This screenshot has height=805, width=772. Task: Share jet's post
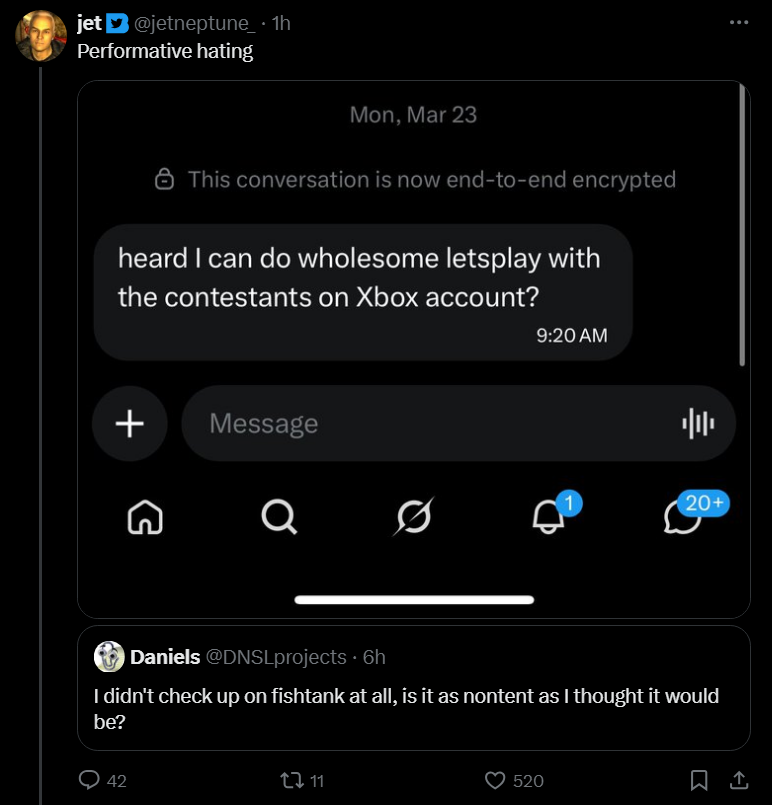click(739, 781)
